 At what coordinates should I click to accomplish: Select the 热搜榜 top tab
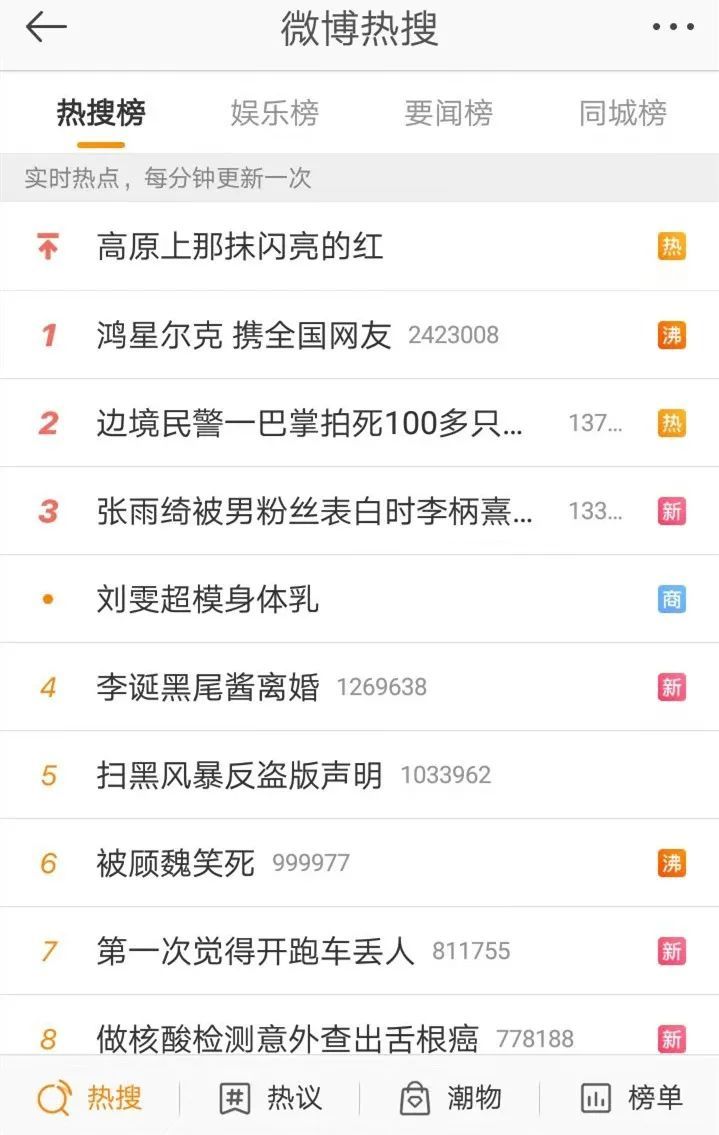pos(100,113)
